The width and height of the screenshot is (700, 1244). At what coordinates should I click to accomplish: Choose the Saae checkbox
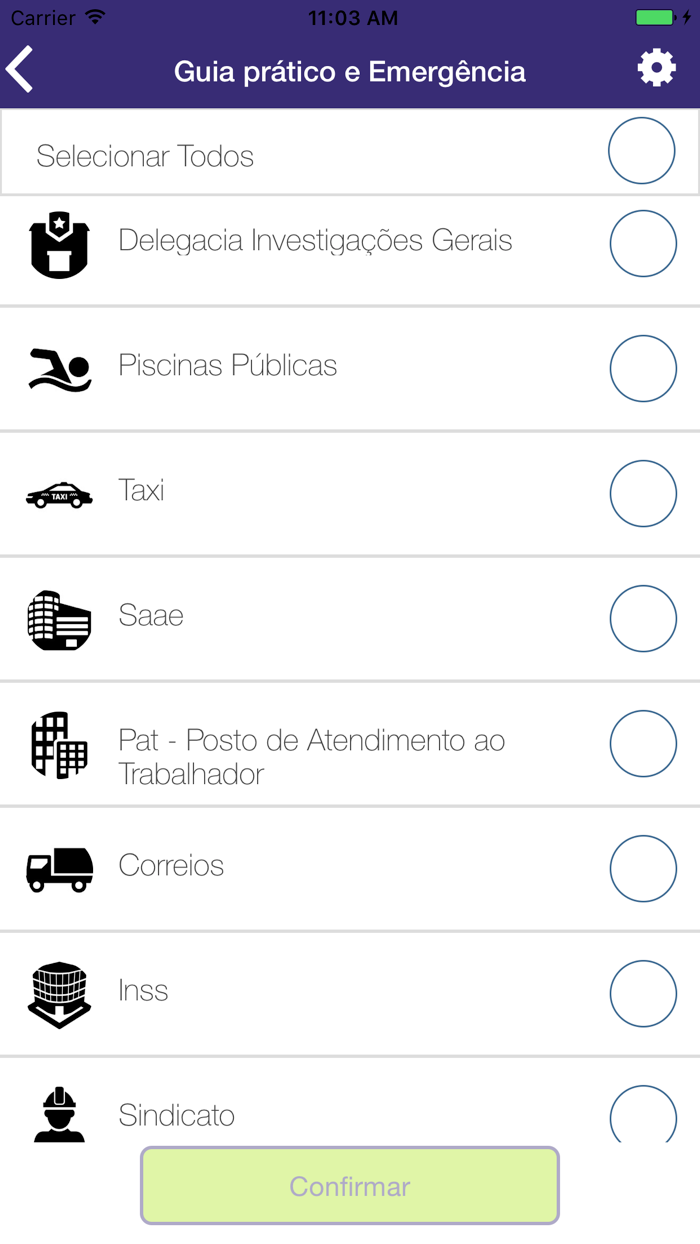pos(643,618)
